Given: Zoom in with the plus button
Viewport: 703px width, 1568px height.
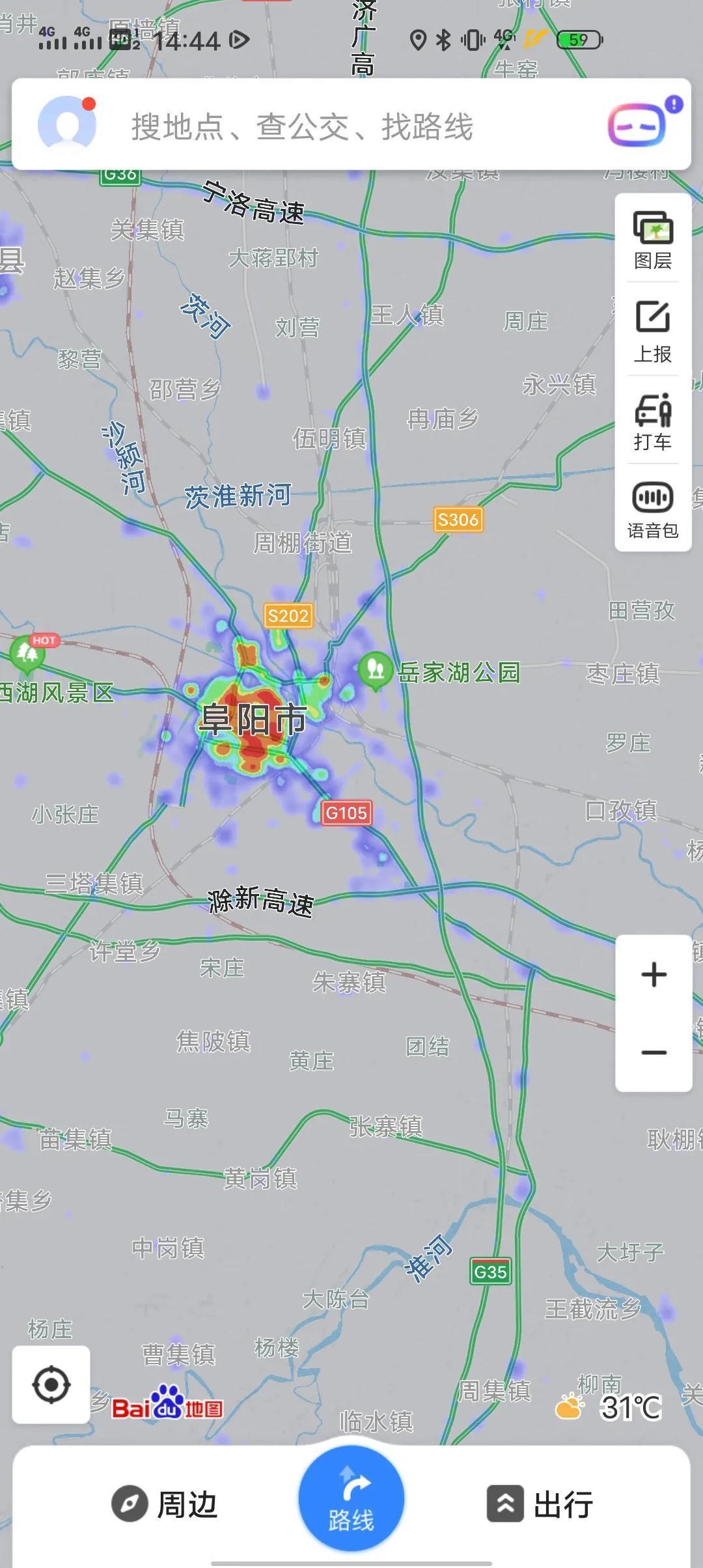Looking at the screenshot, I should pos(654,975).
